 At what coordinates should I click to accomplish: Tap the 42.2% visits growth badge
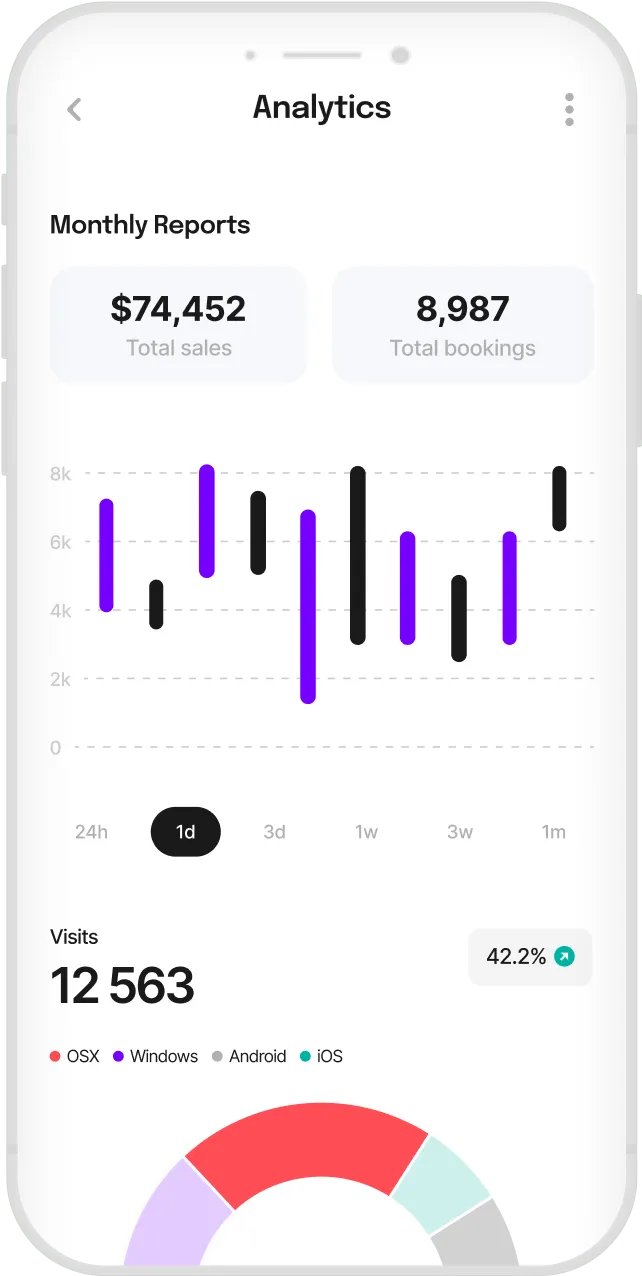point(530,957)
